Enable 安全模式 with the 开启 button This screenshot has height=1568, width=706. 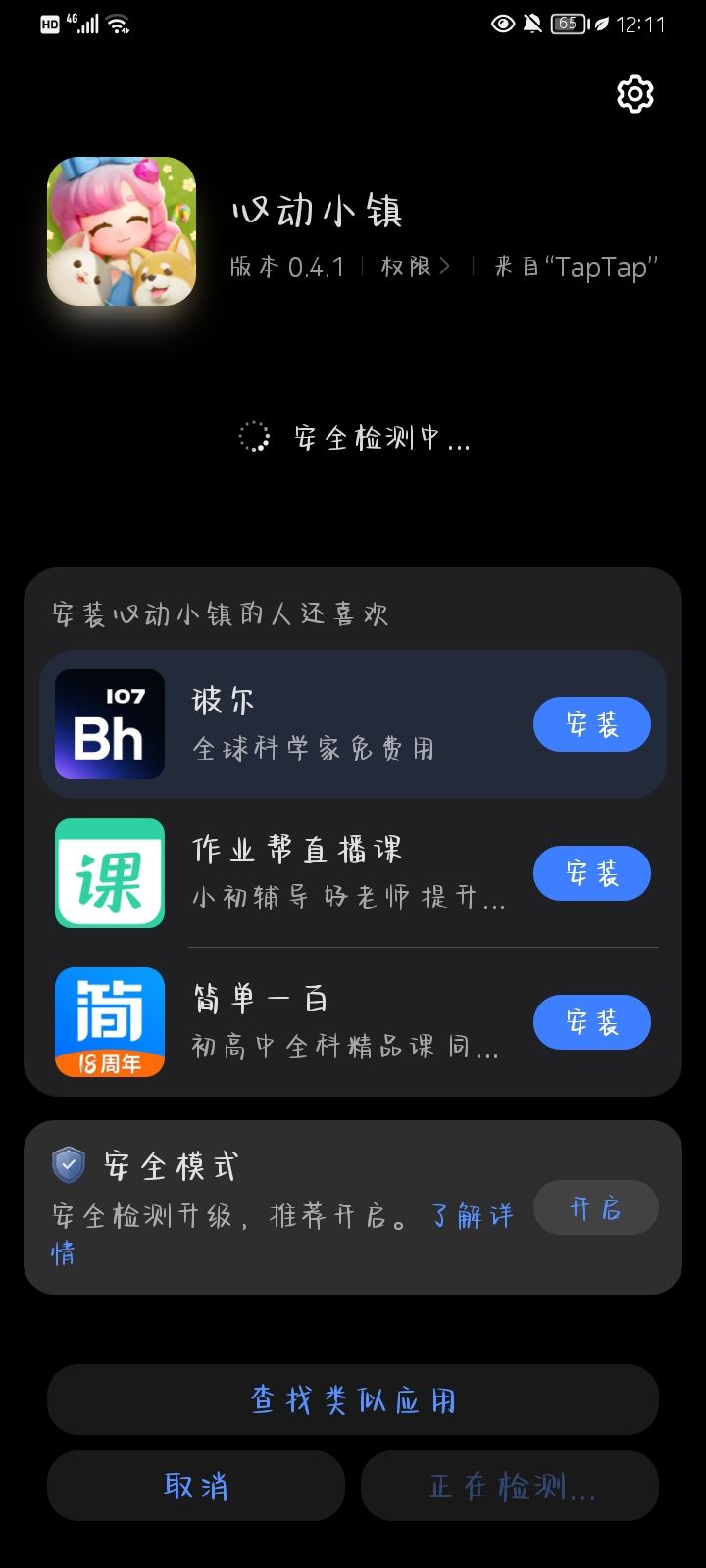[x=595, y=1207]
